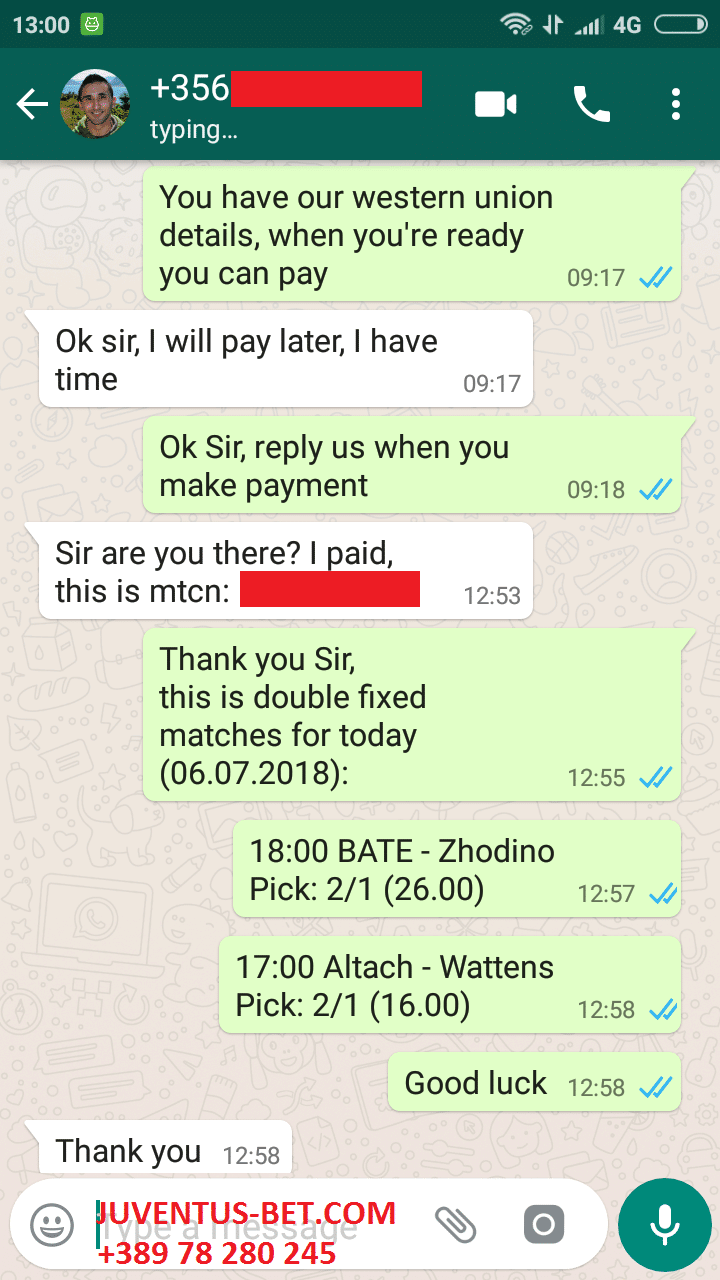Open the camera from the message bar
This screenshot has width=720, height=1280.
click(x=544, y=1225)
